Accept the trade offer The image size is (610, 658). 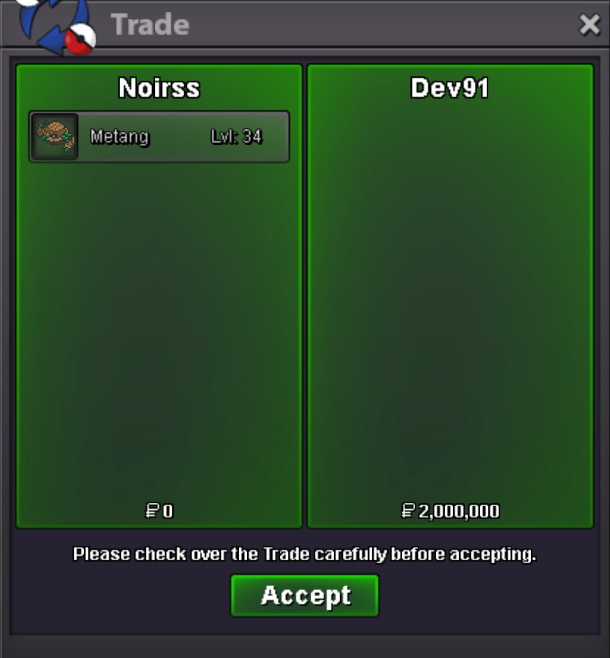tap(305, 596)
